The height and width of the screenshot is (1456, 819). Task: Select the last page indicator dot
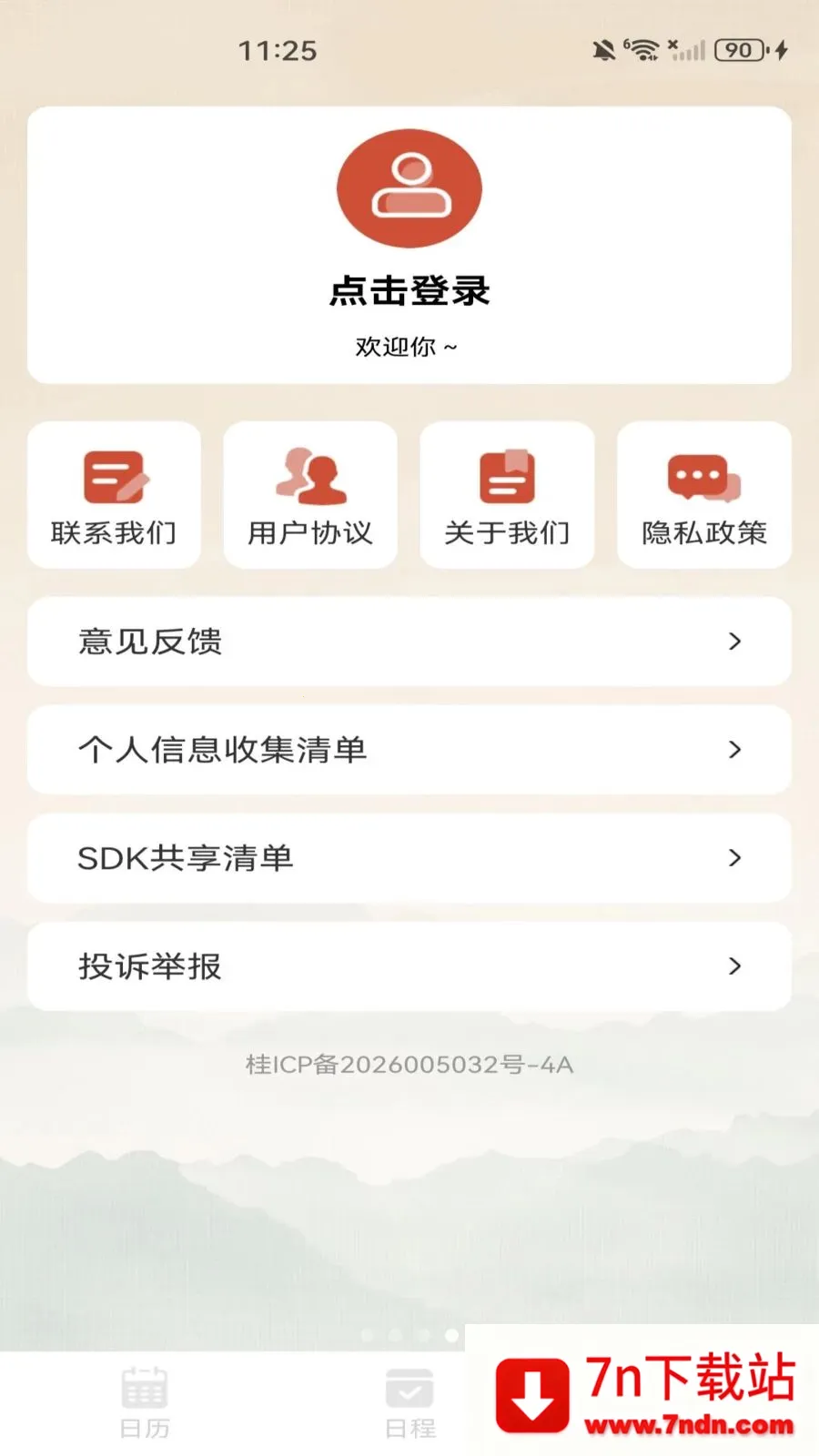[450, 1335]
